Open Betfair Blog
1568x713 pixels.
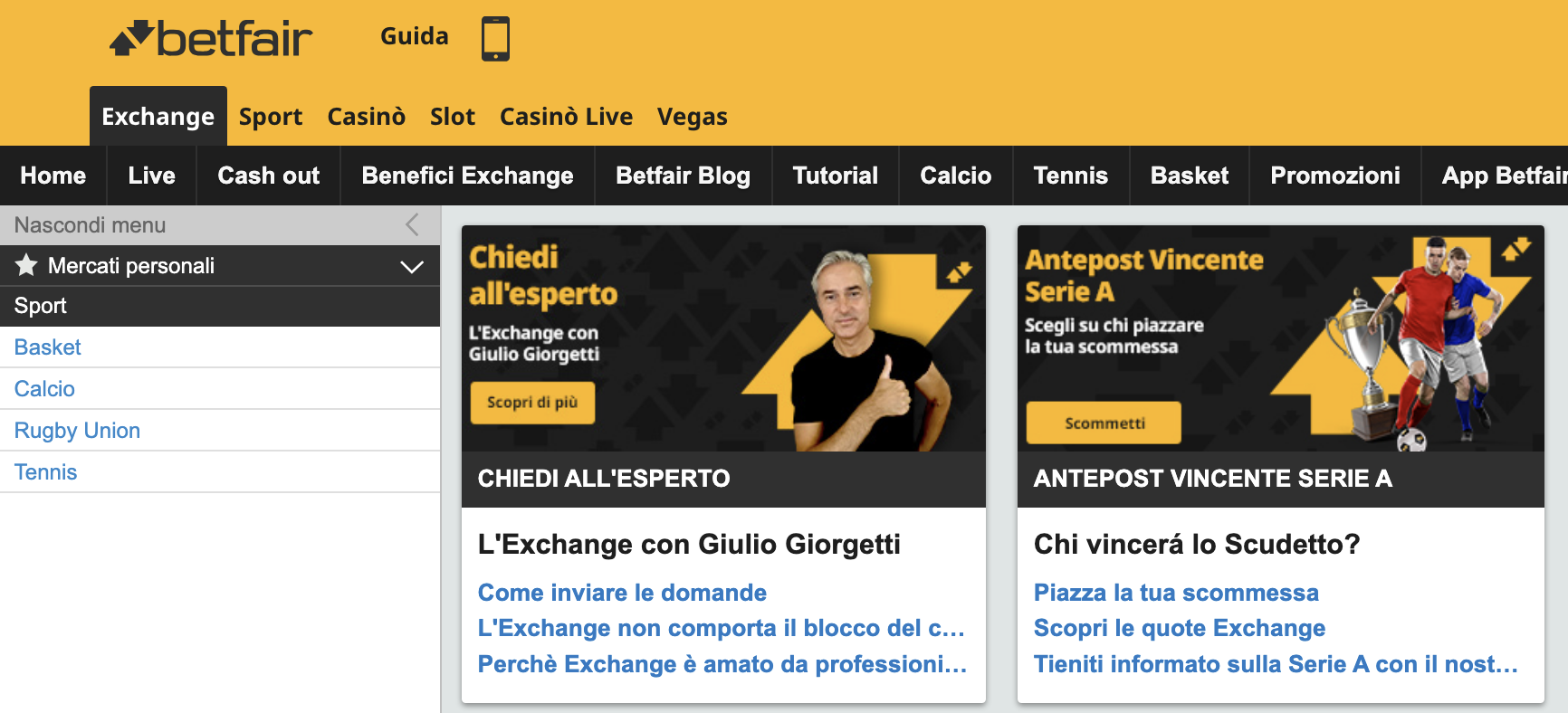coord(683,176)
